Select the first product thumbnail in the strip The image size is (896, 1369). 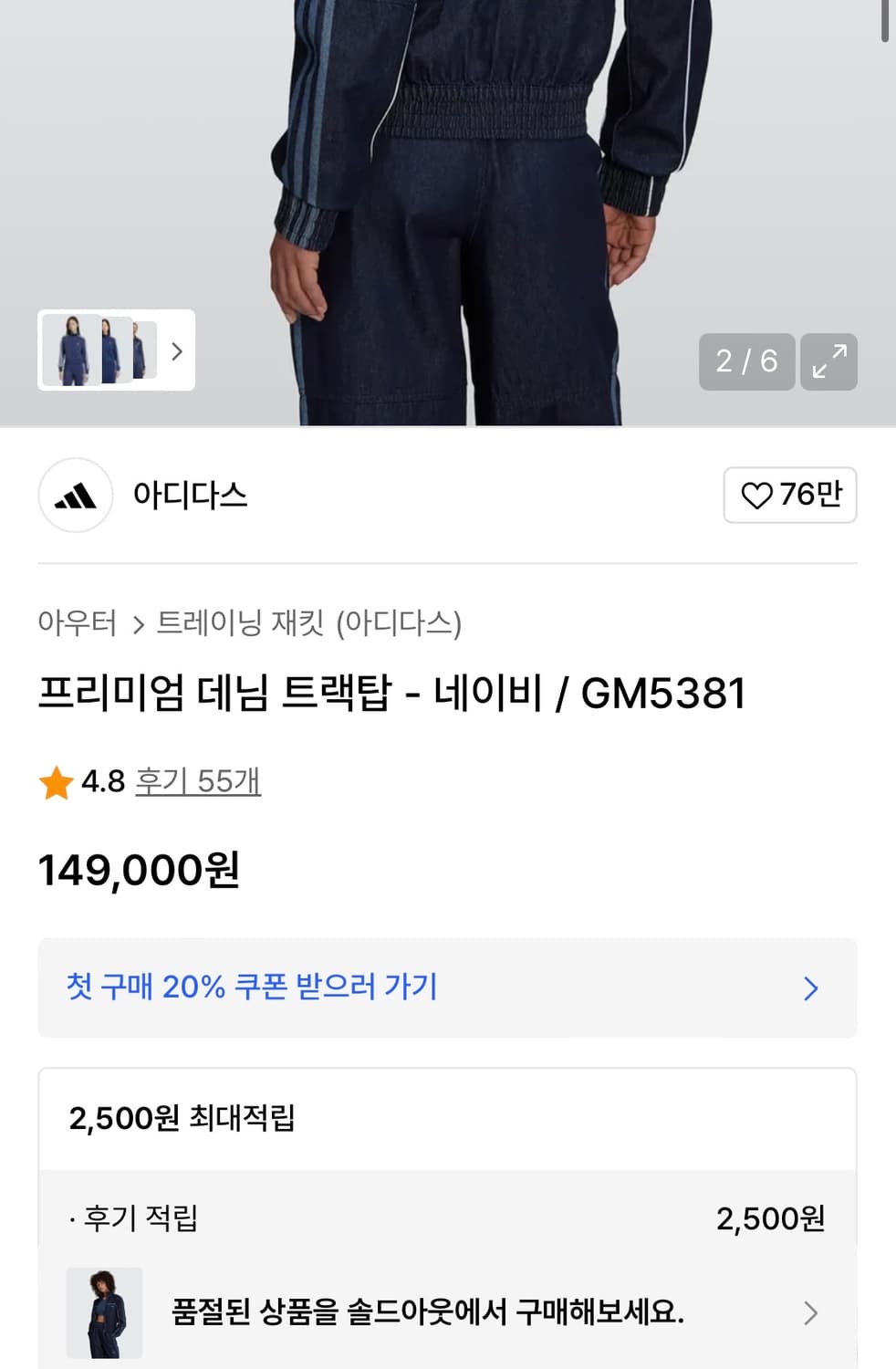(68, 351)
